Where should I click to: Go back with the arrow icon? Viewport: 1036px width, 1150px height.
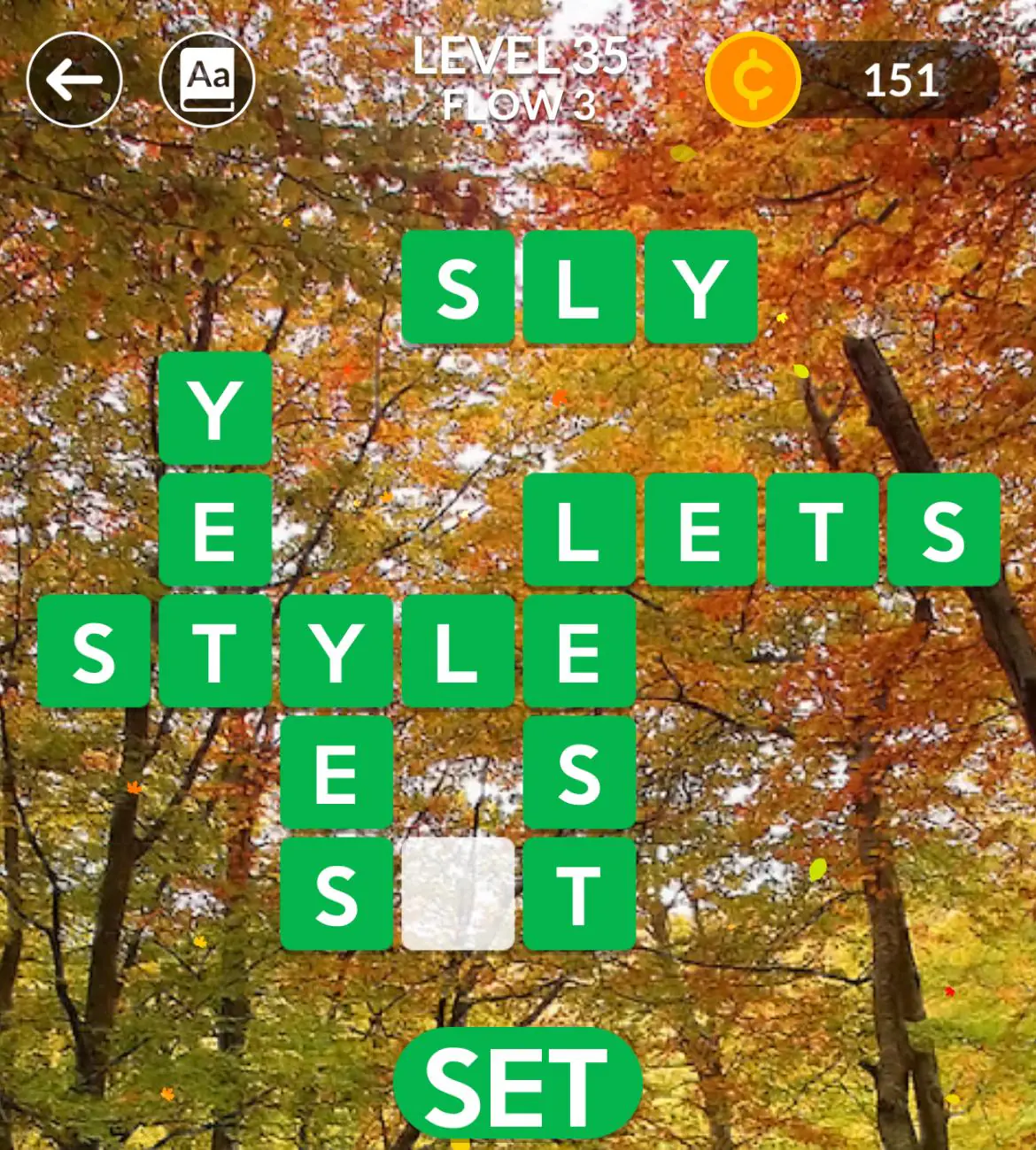tap(74, 81)
